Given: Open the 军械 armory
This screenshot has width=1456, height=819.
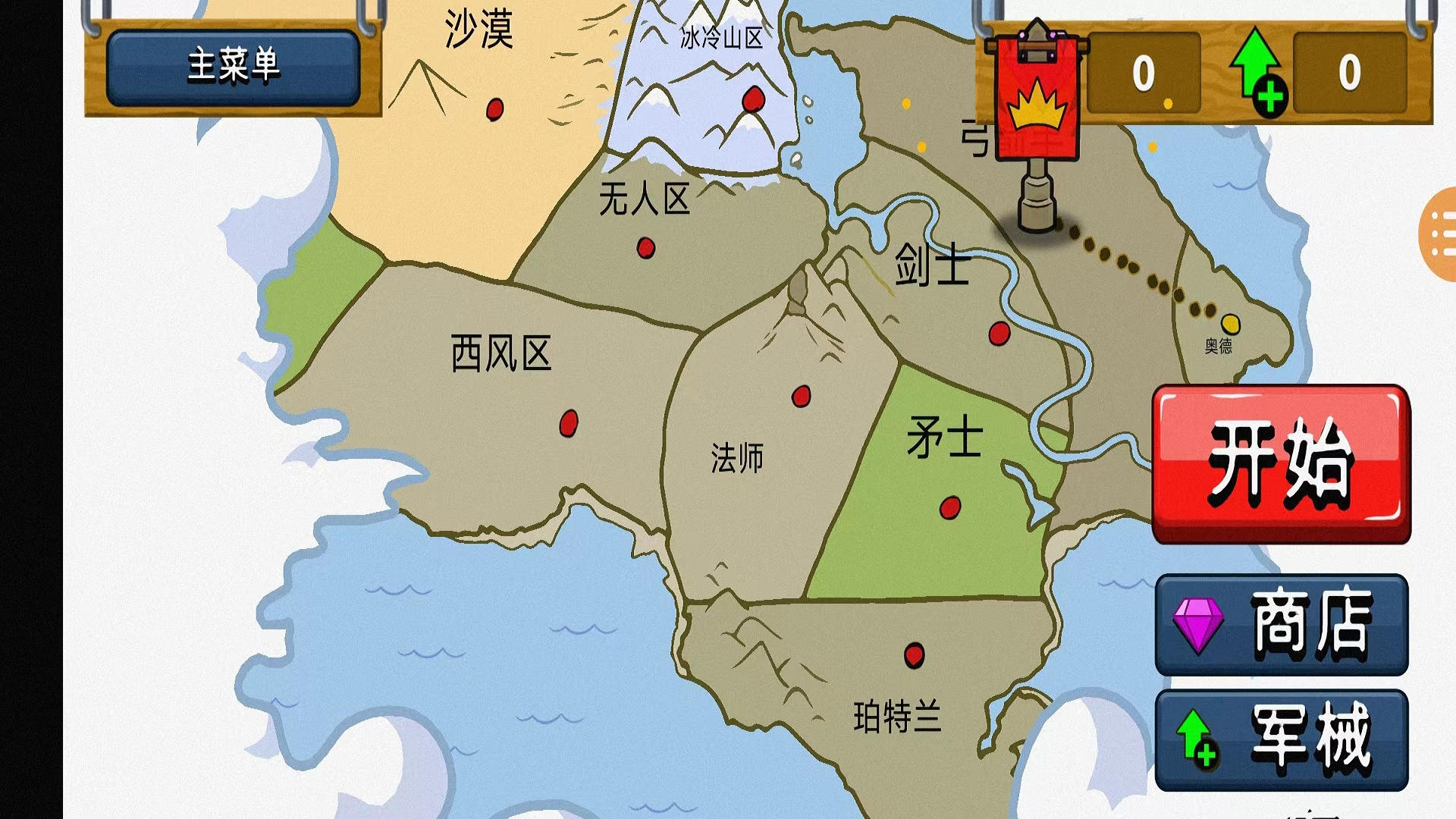Looking at the screenshot, I should click(1281, 739).
